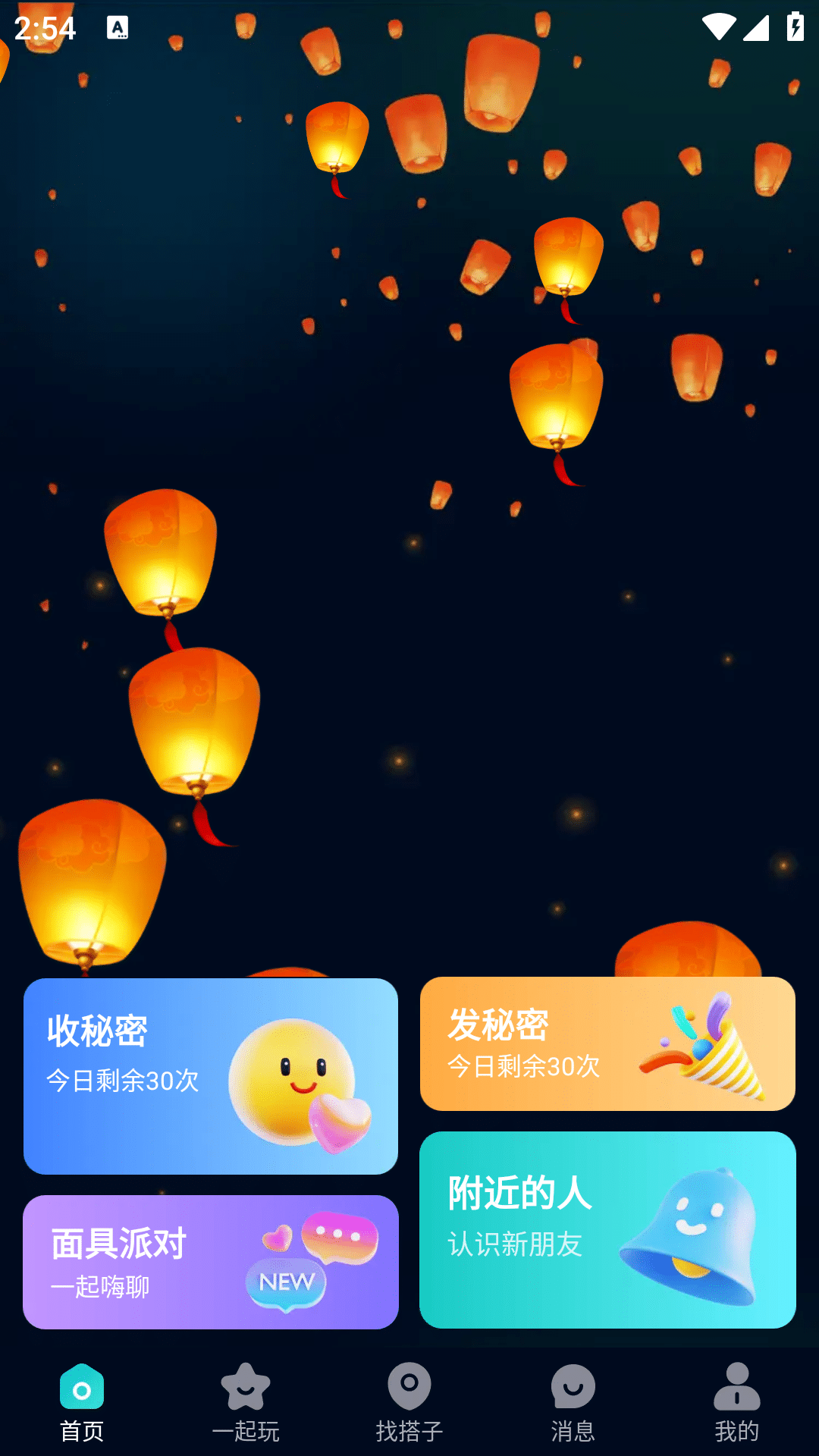The image size is (819, 1456).
Task: Switch to the 找搭子 tab
Action: point(409,1403)
